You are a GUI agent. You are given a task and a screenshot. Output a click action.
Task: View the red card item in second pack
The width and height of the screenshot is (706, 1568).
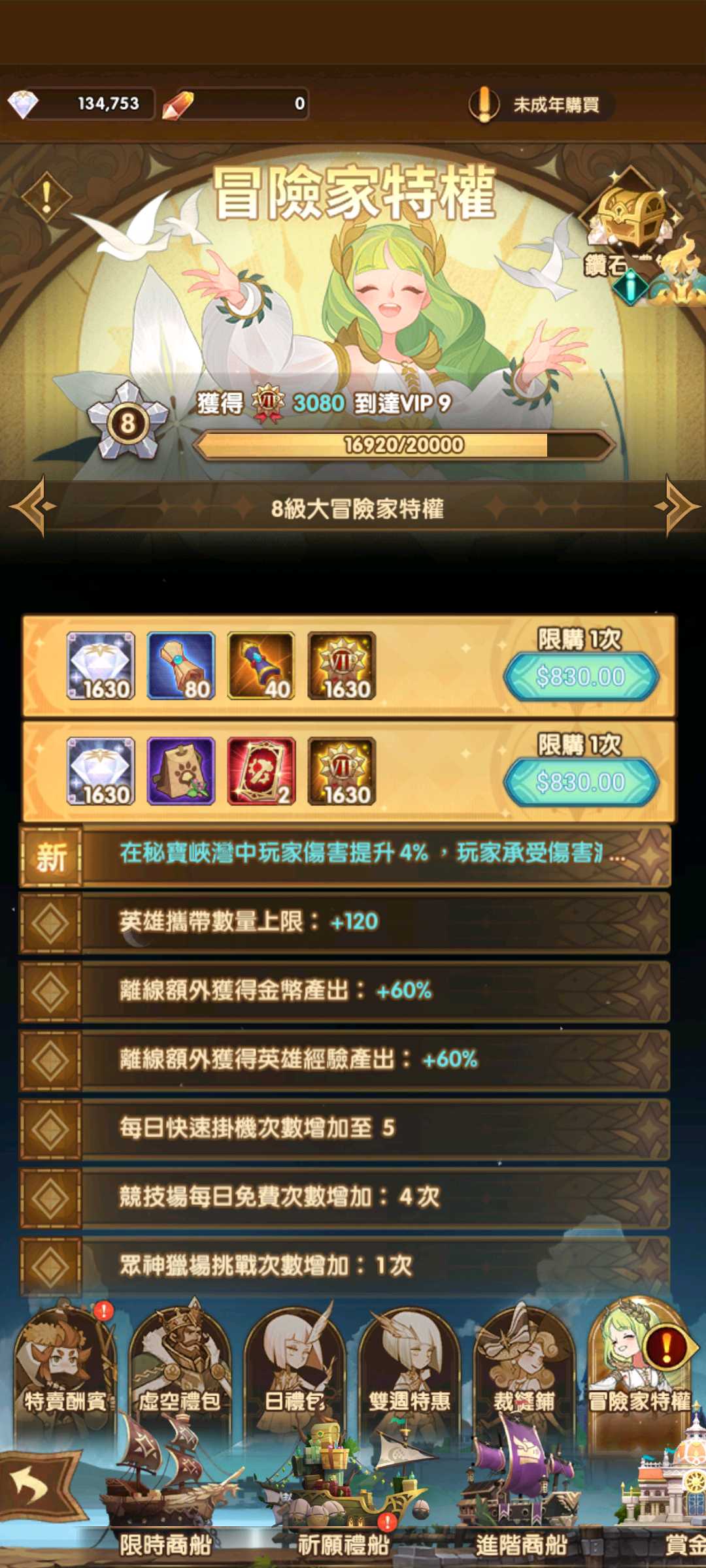point(261,771)
